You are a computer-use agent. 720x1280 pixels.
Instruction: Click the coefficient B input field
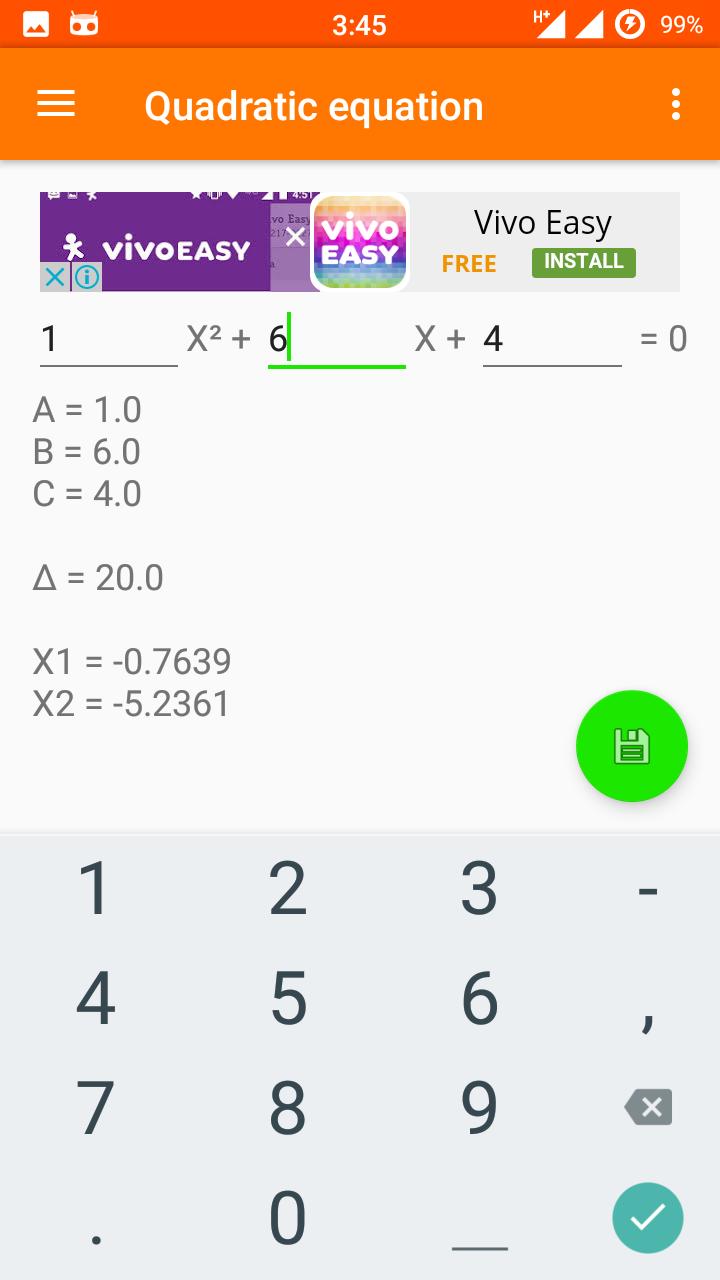335,340
